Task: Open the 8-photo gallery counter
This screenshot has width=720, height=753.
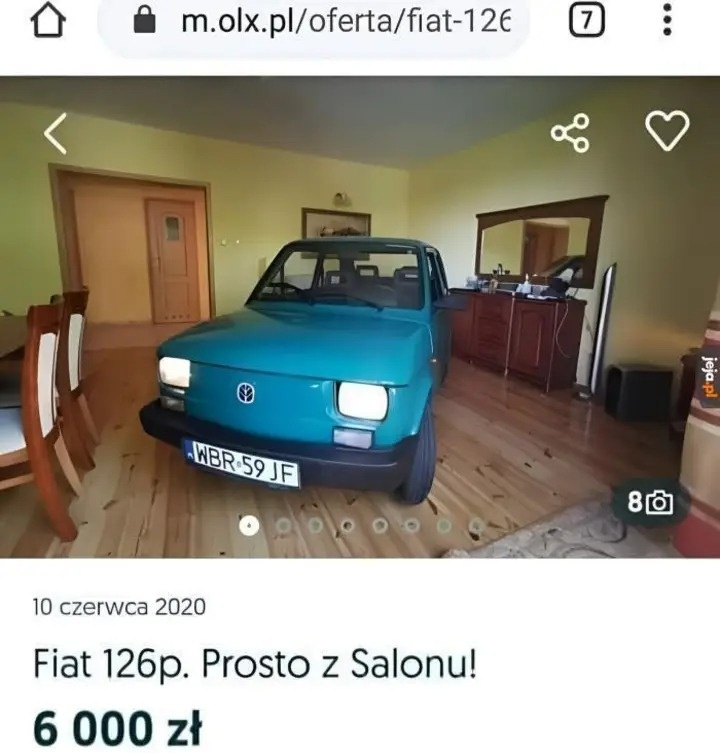Action: [x=651, y=503]
